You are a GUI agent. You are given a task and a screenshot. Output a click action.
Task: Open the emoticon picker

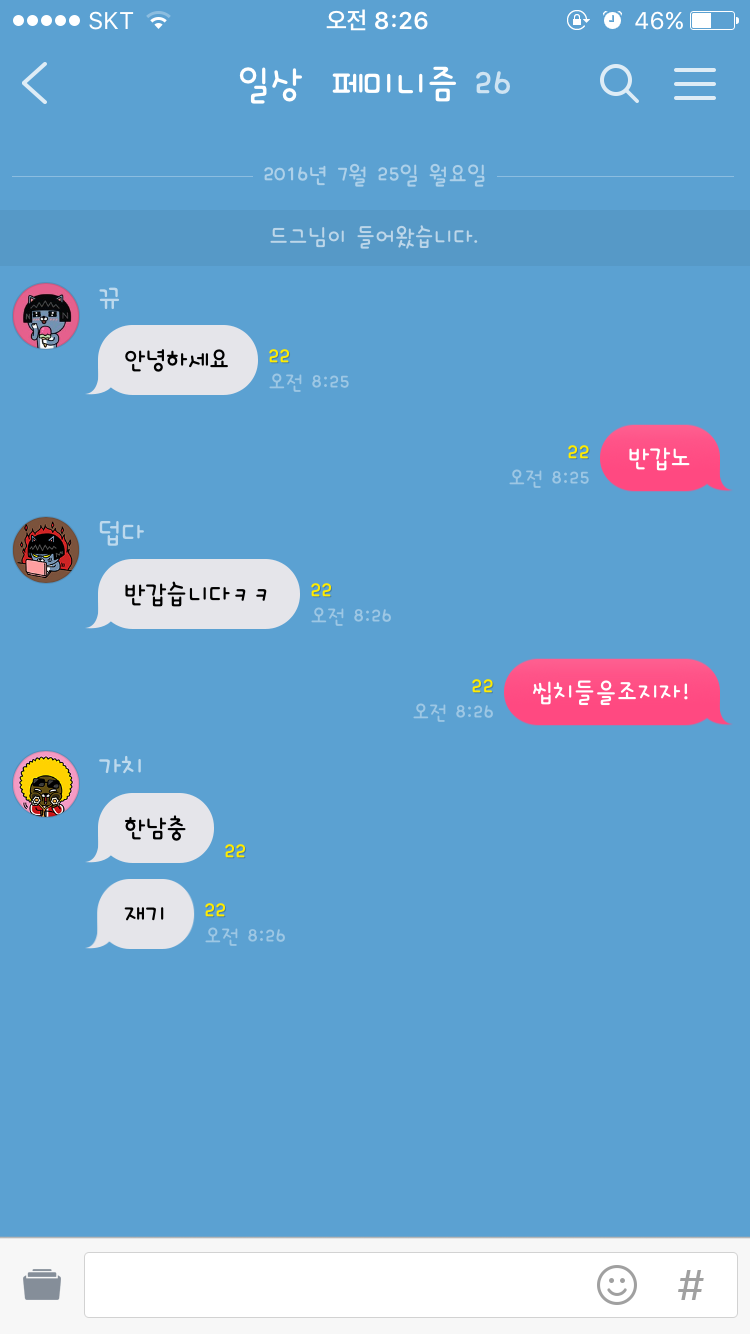point(617,1285)
